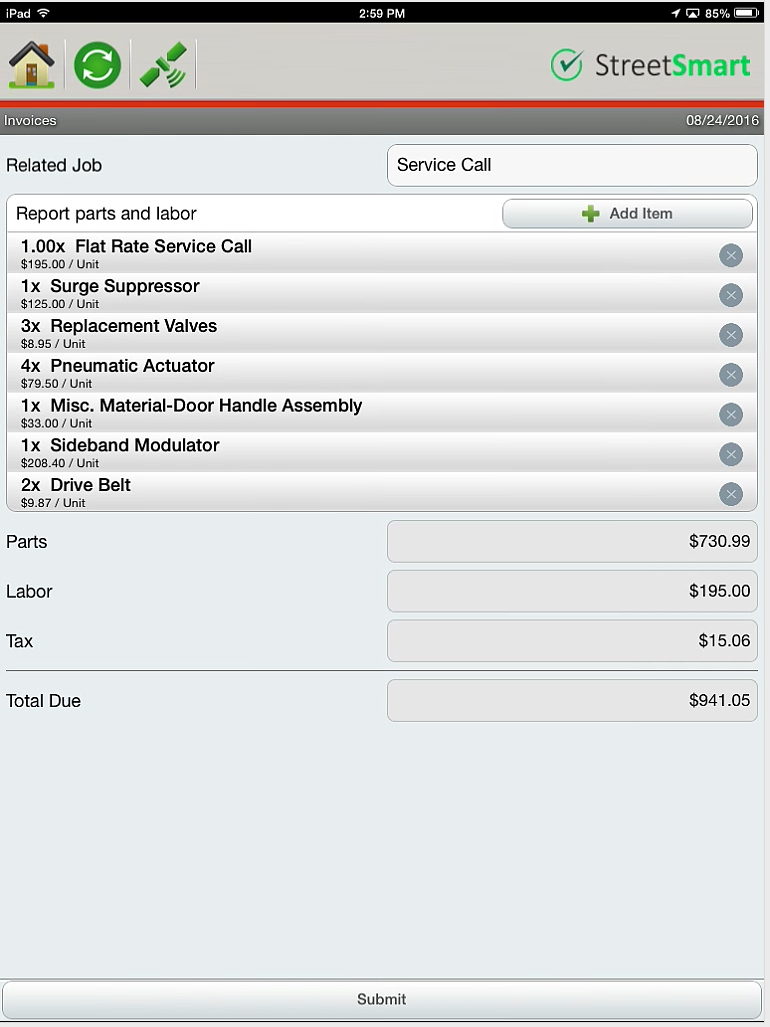Delete the Drive Belt item
The width and height of the screenshot is (770, 1027).
pos(731,494)
